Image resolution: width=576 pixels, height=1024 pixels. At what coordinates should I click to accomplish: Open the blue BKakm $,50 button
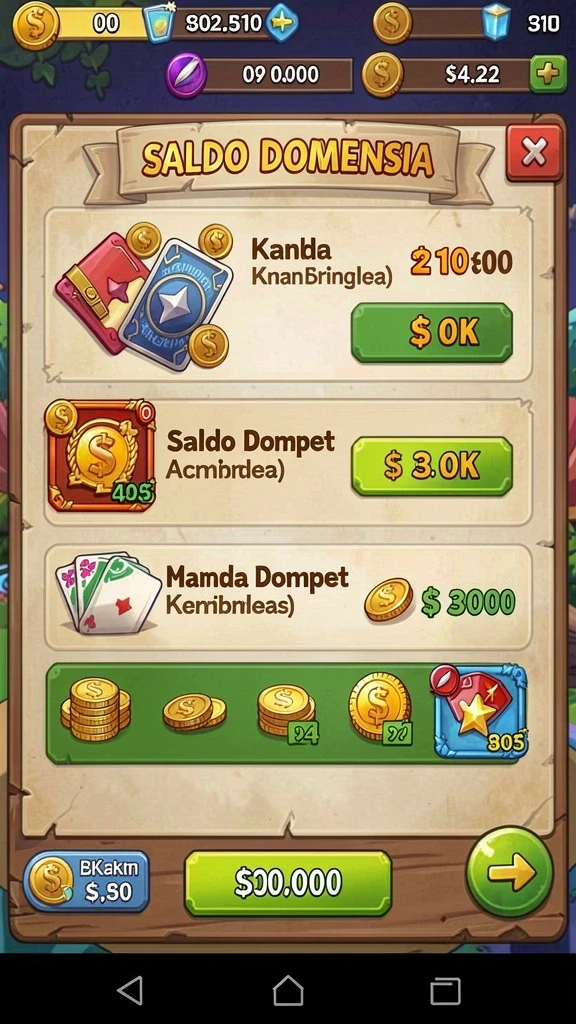pyautogui.click(x=86, y=880)
